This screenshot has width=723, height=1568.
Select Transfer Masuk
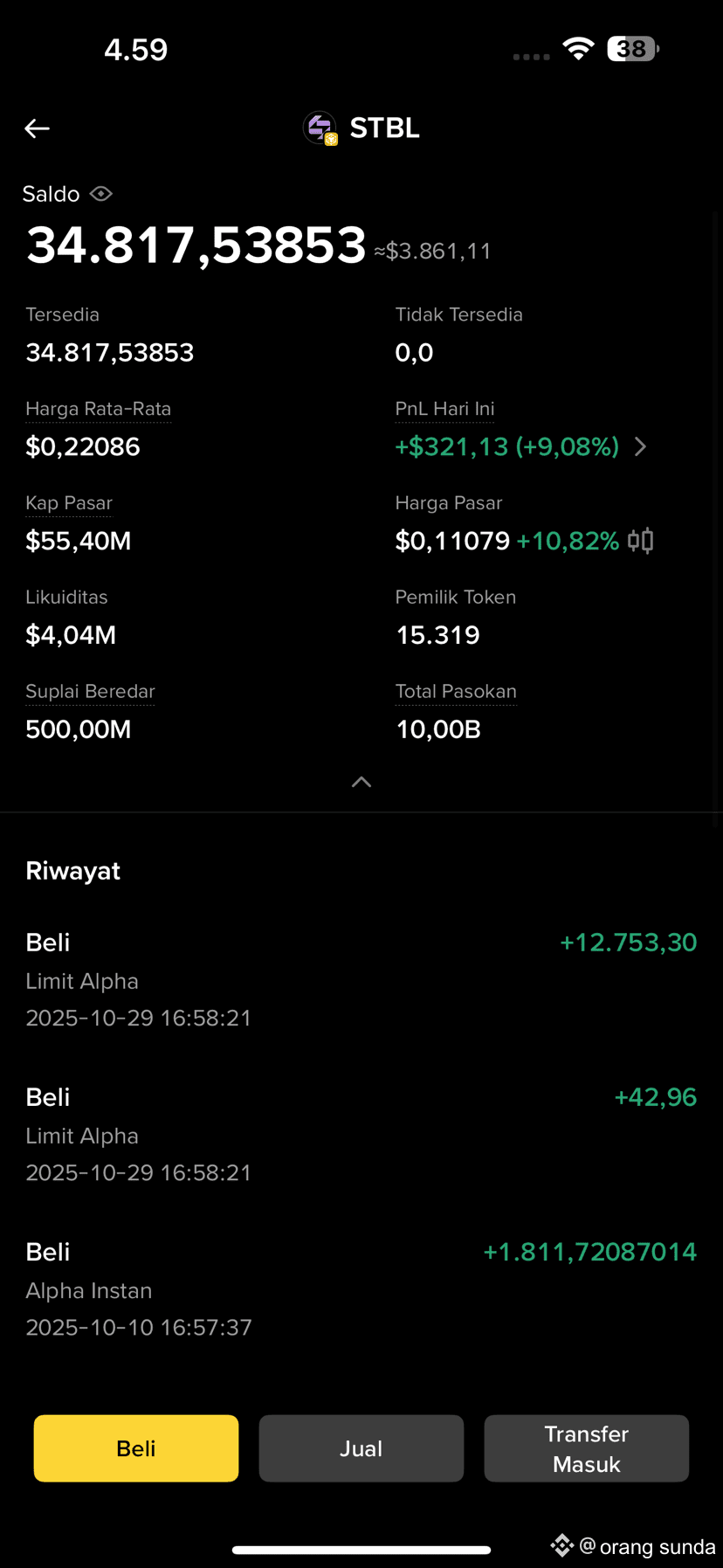pyautogui.click(x=587, y=1448)
